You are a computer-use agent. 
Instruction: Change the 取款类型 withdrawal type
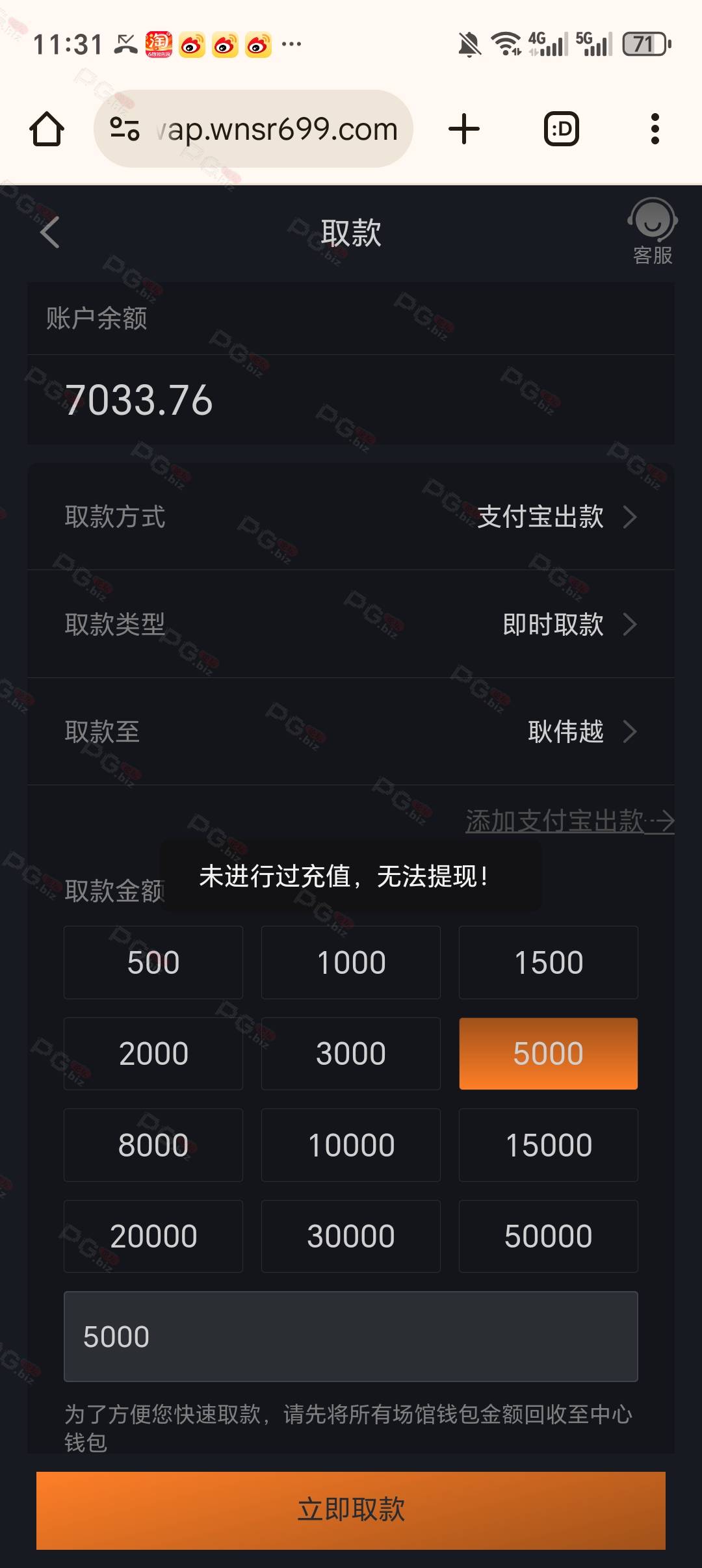(351, 624)
